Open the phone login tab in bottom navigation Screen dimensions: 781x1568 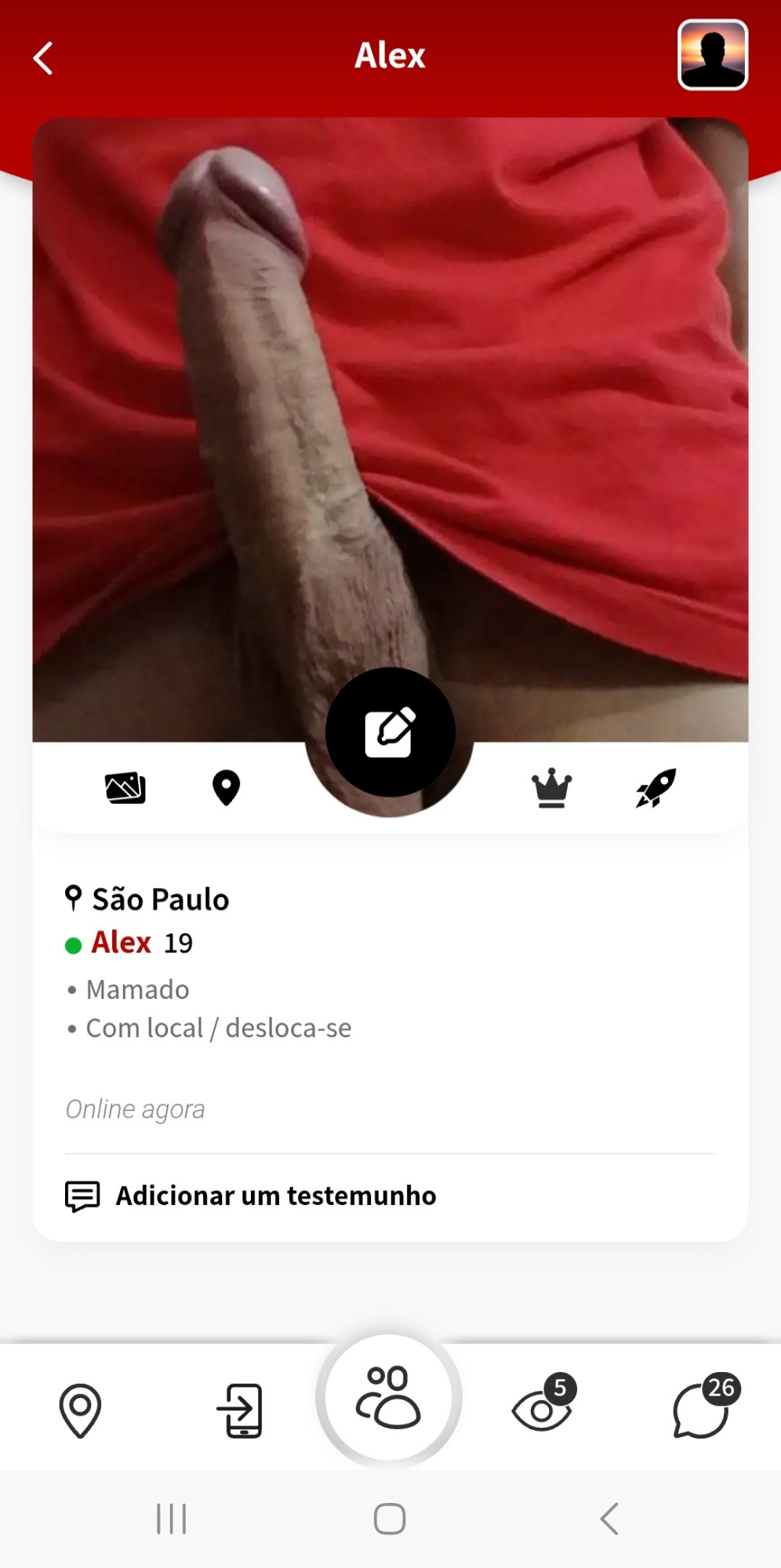240,1410
